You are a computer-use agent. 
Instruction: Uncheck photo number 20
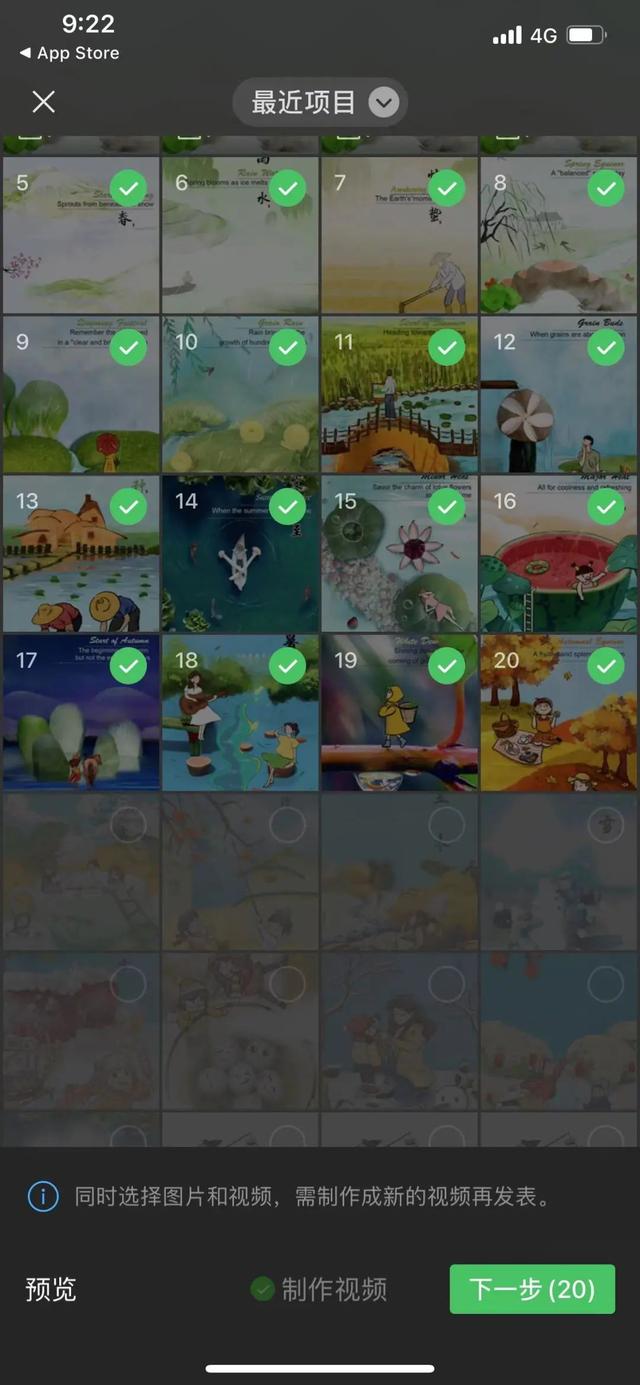pos(606,666)
